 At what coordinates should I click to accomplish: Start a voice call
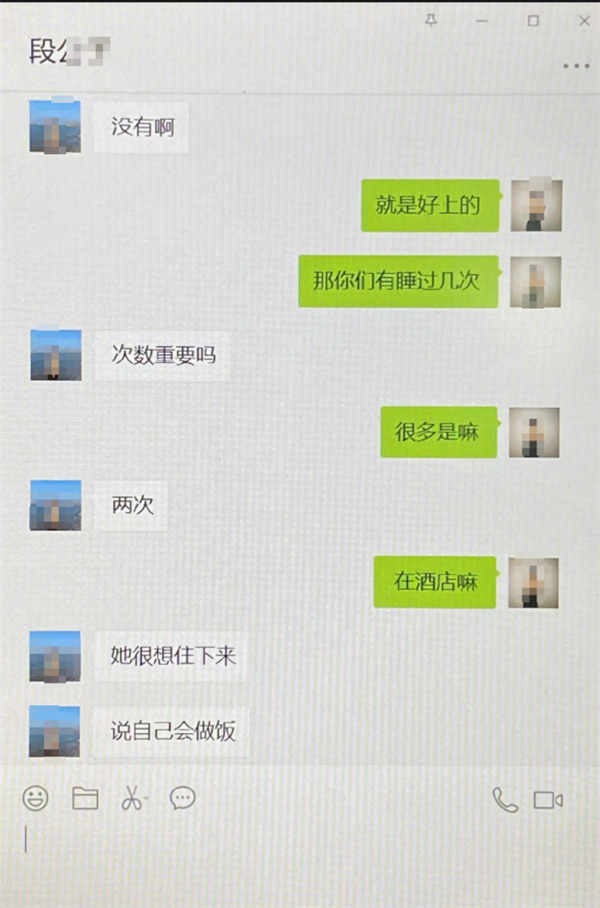click(x=505, y=799)
